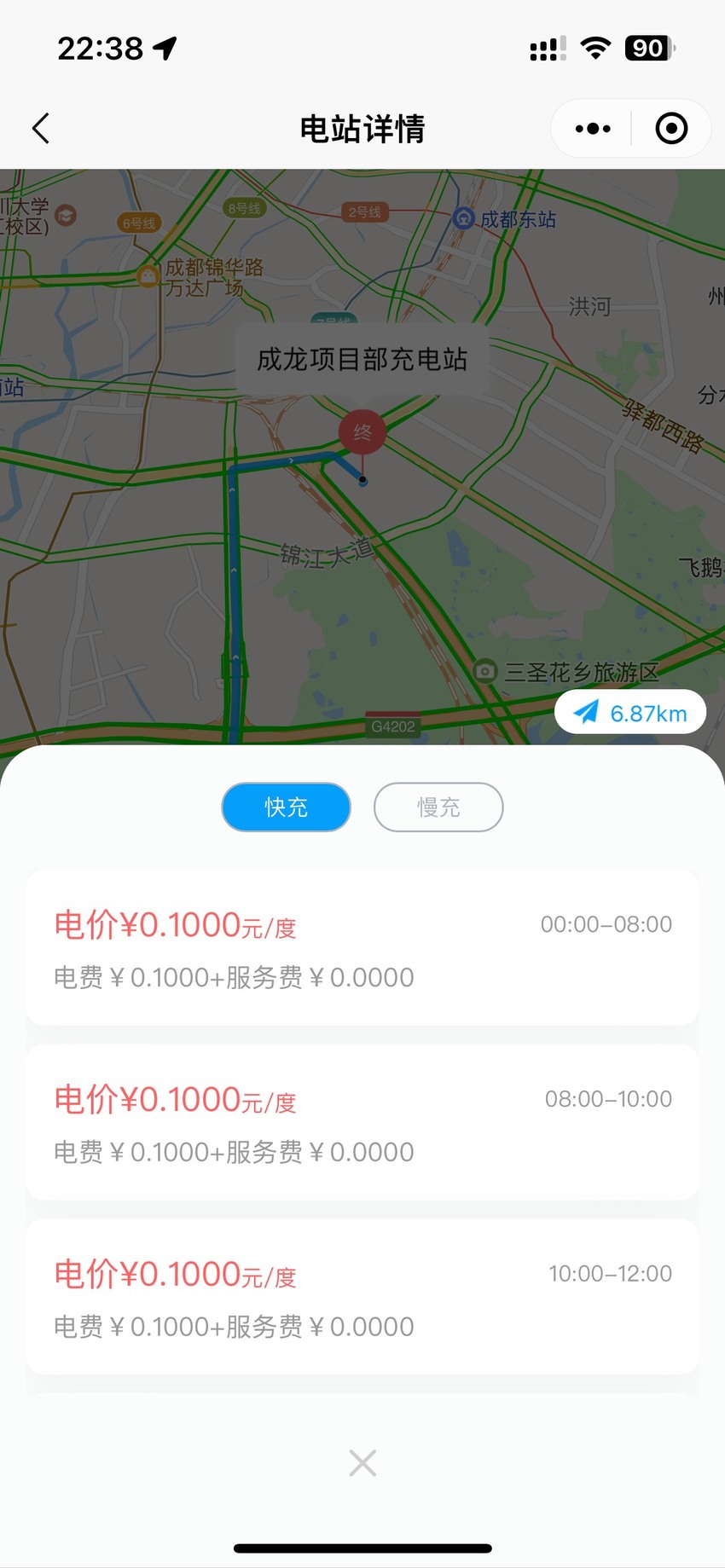Open the mini program overflow menu
725x1568 pixels.
(593, 129)
